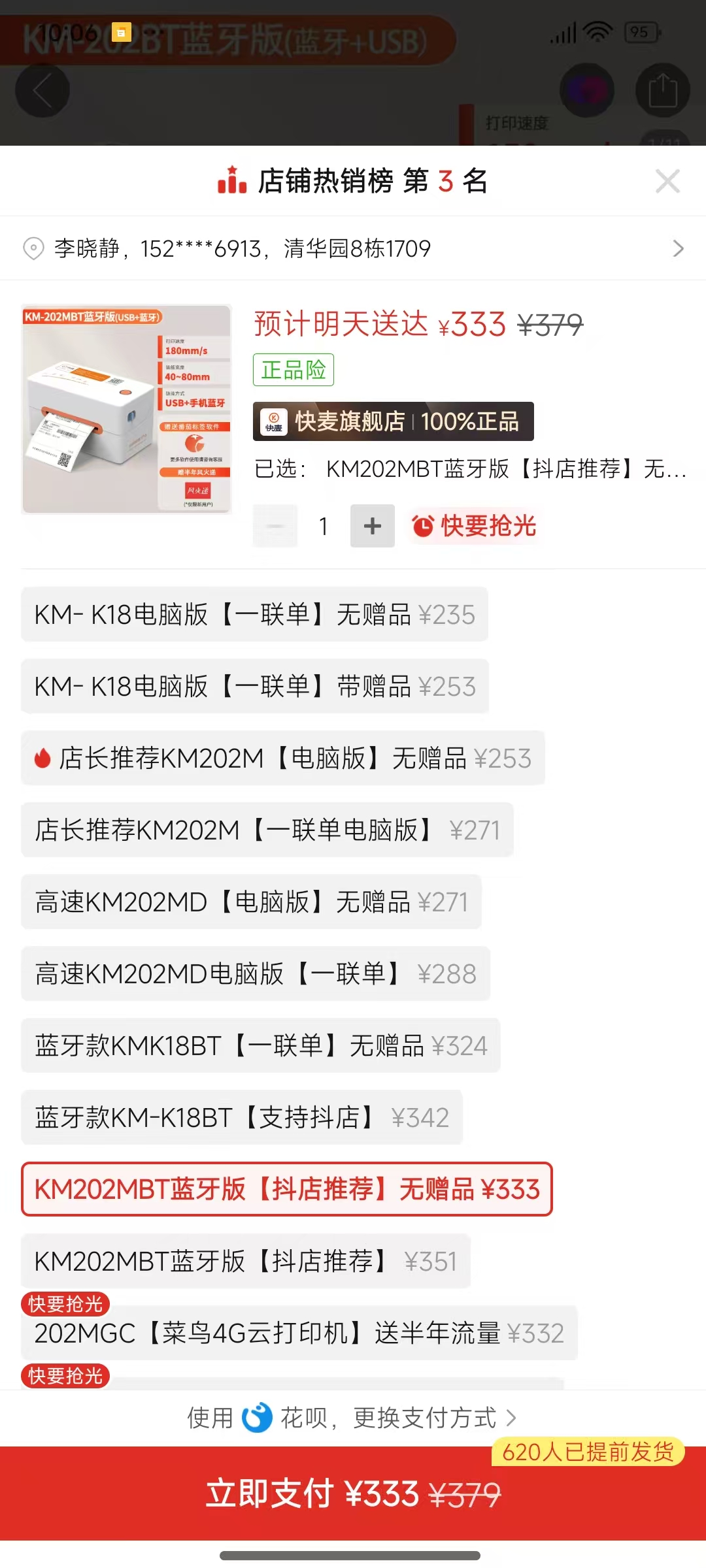Select KM- K18电脑版【一联单】带赠品 ¥253

pyautogui.click(x=254, y=687)
